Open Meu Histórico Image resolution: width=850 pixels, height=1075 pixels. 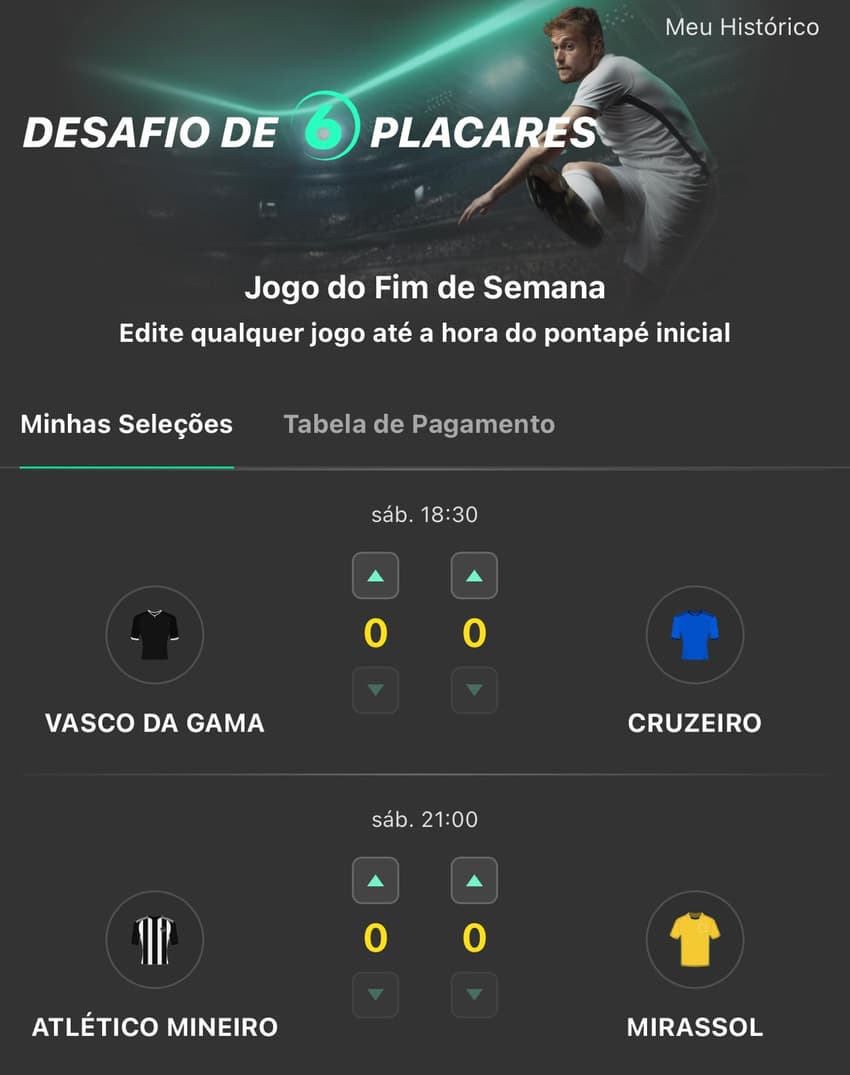pos(744,28)
